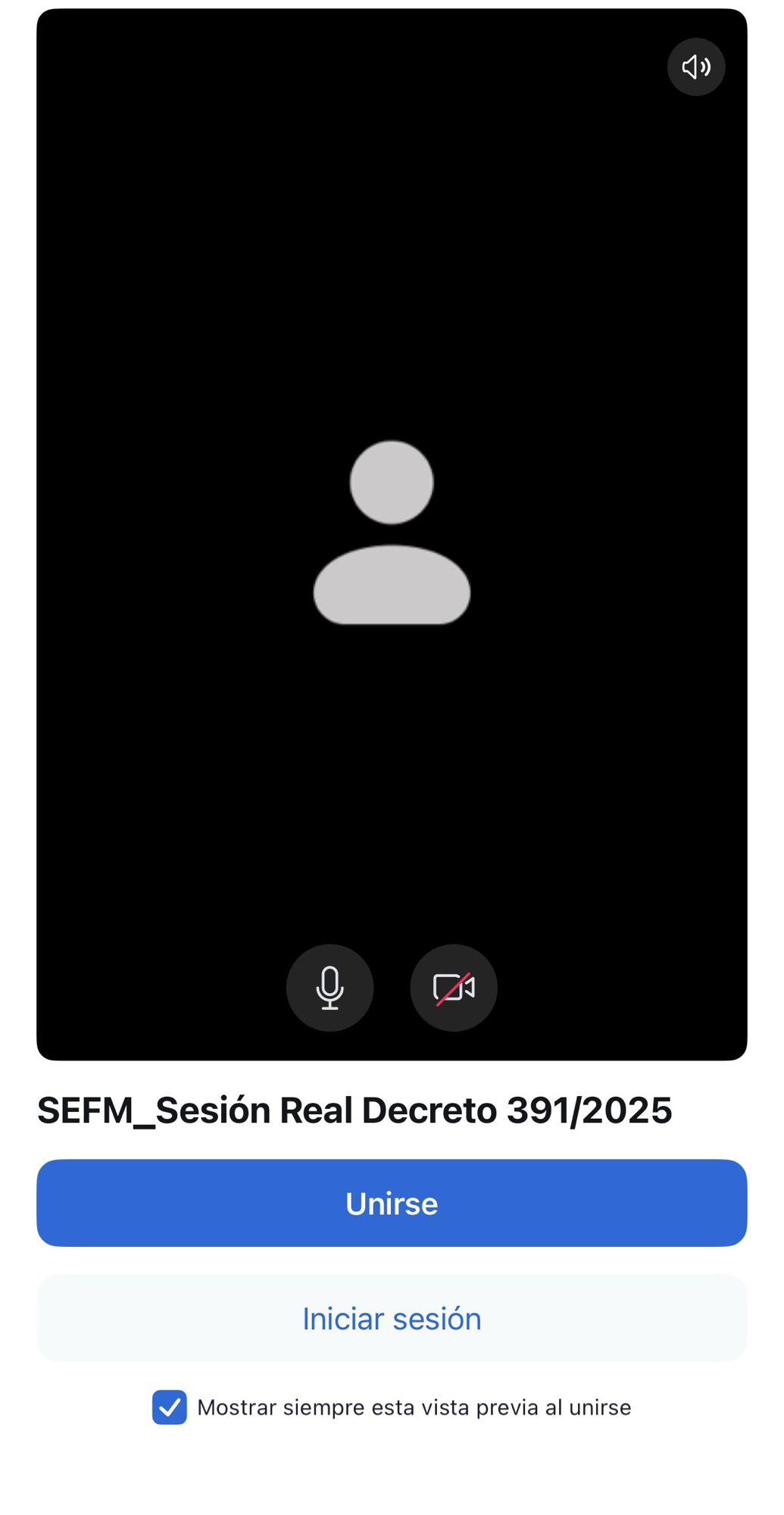Join the meeting with Unirse
The height and width of the screenshot is (1515, 784).
click(x=392, y=1204)
